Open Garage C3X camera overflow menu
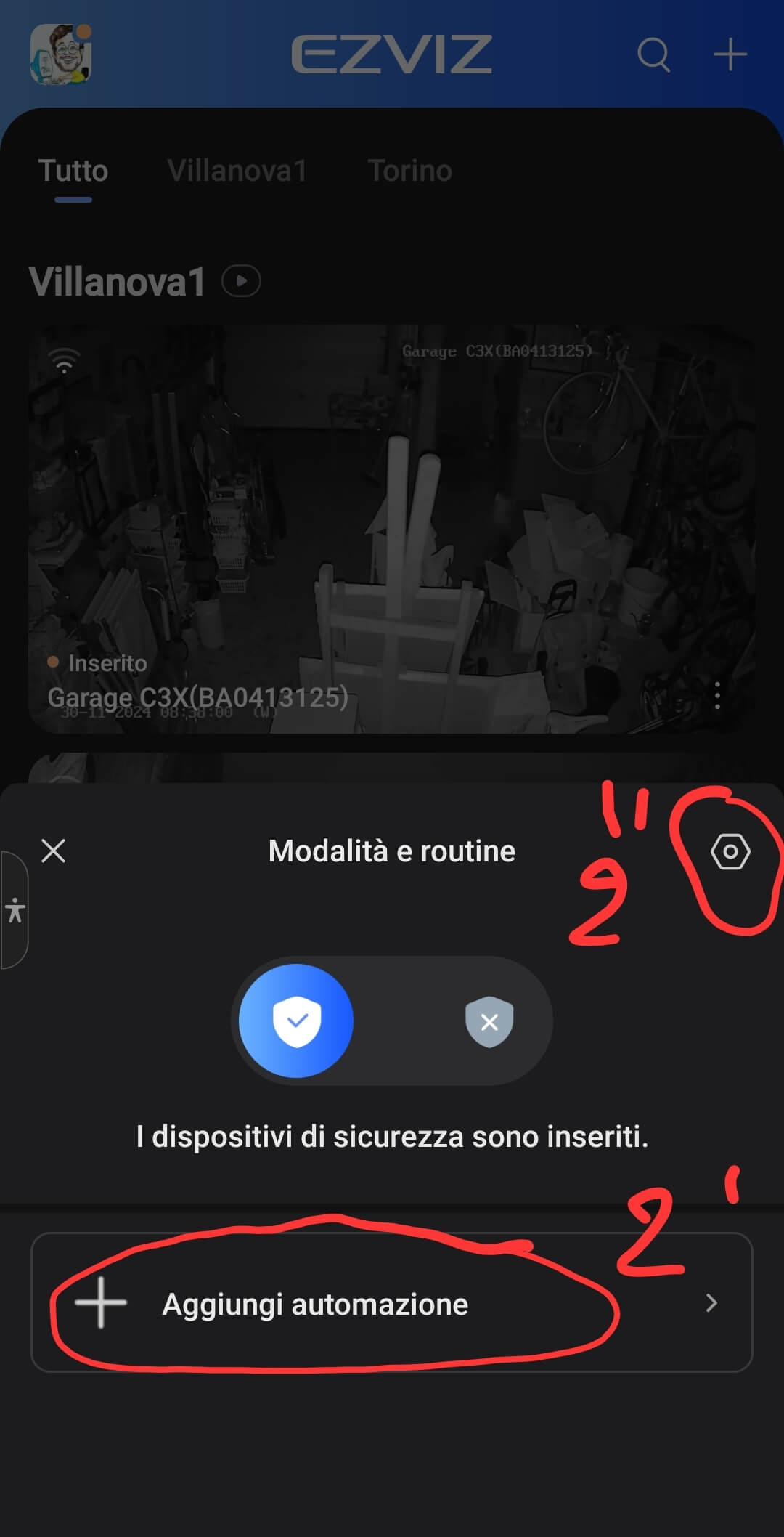Screen dimensions: 784x1537 pyautogui.click(x=717, y=695)
